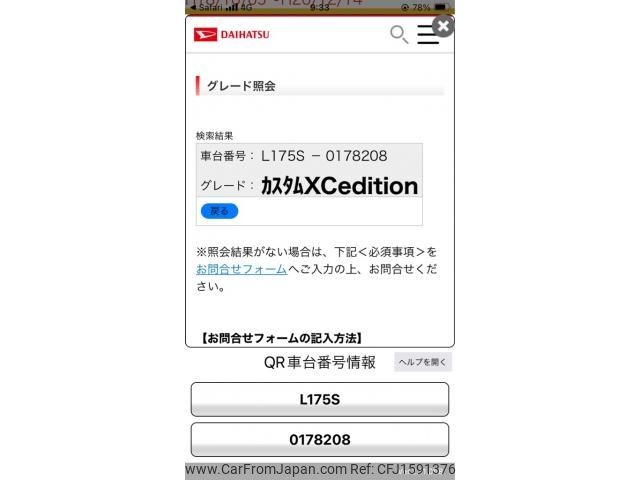Viewport: 640px width, 480px height.
Task: Open help with ヘルプを開く
Action: (423, 362)
